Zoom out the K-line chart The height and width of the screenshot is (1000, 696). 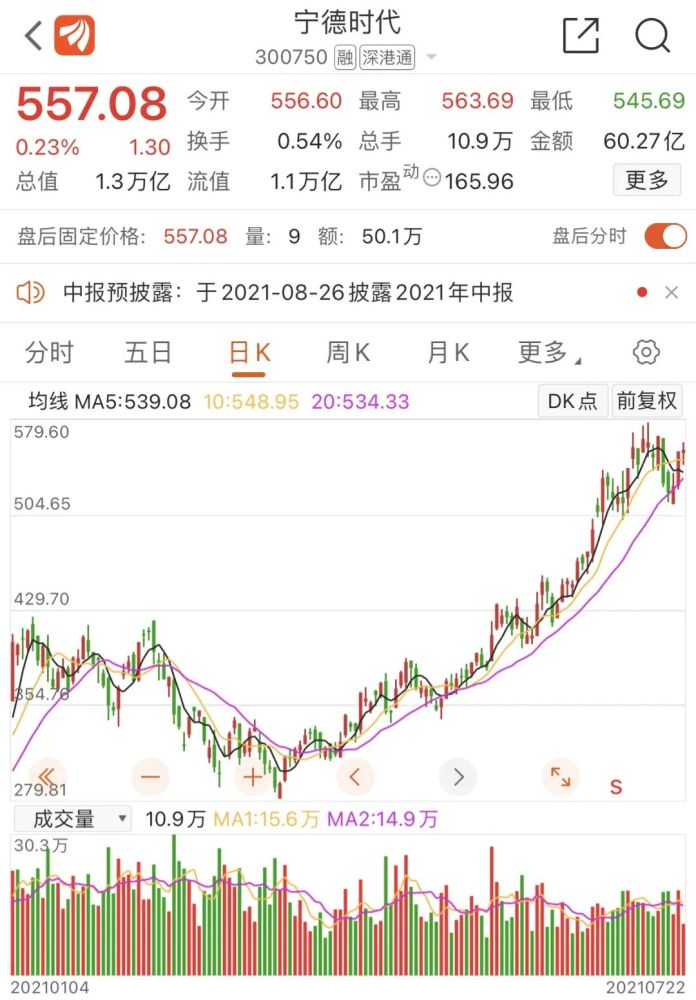coord(151,775)
